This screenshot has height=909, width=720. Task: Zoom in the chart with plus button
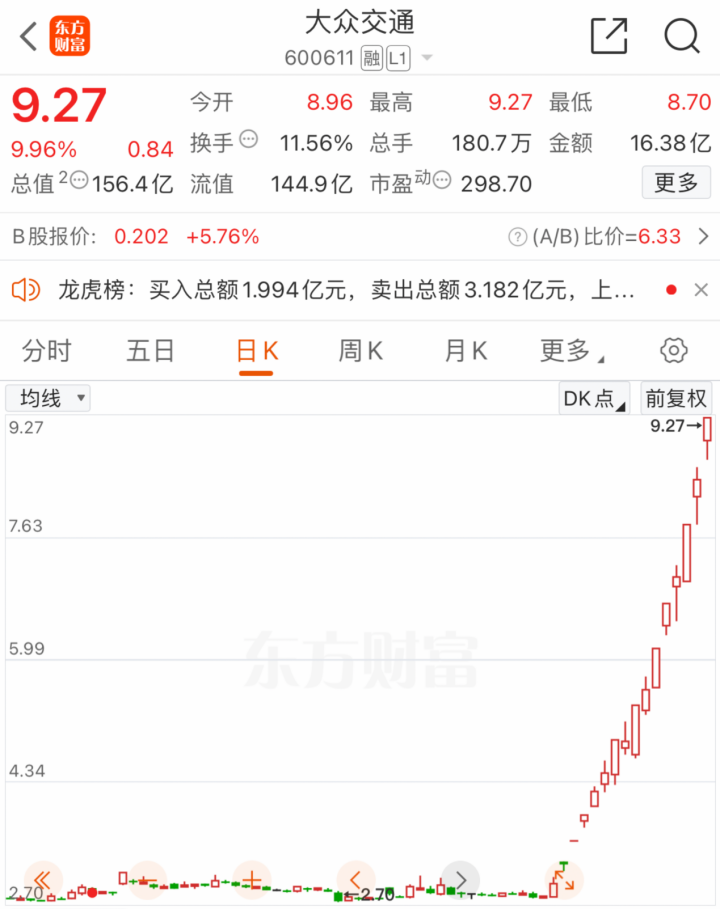(x=252, y=880)
